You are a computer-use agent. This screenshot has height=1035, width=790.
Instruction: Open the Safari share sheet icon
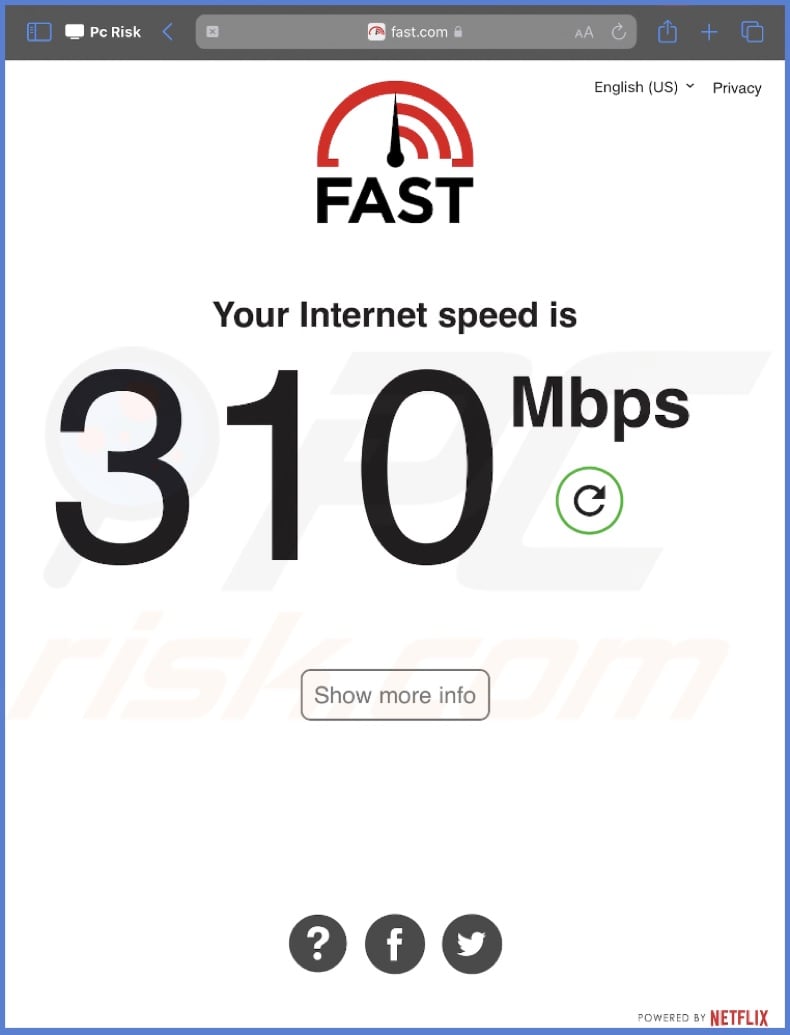[x=667, y=31]
